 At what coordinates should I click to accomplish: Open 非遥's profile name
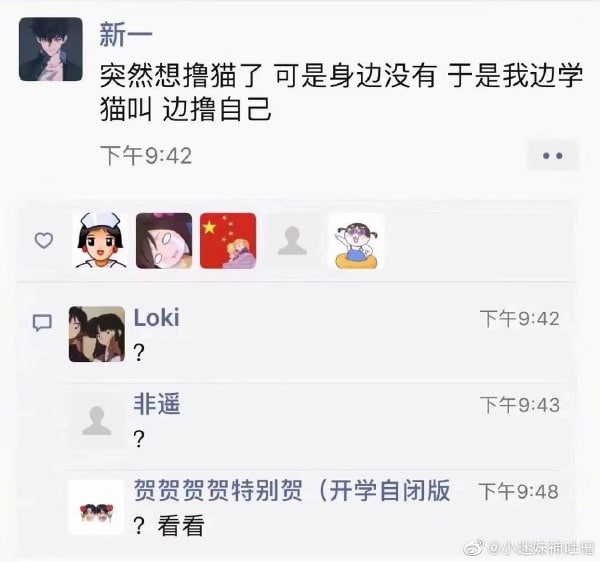[157, 404]
